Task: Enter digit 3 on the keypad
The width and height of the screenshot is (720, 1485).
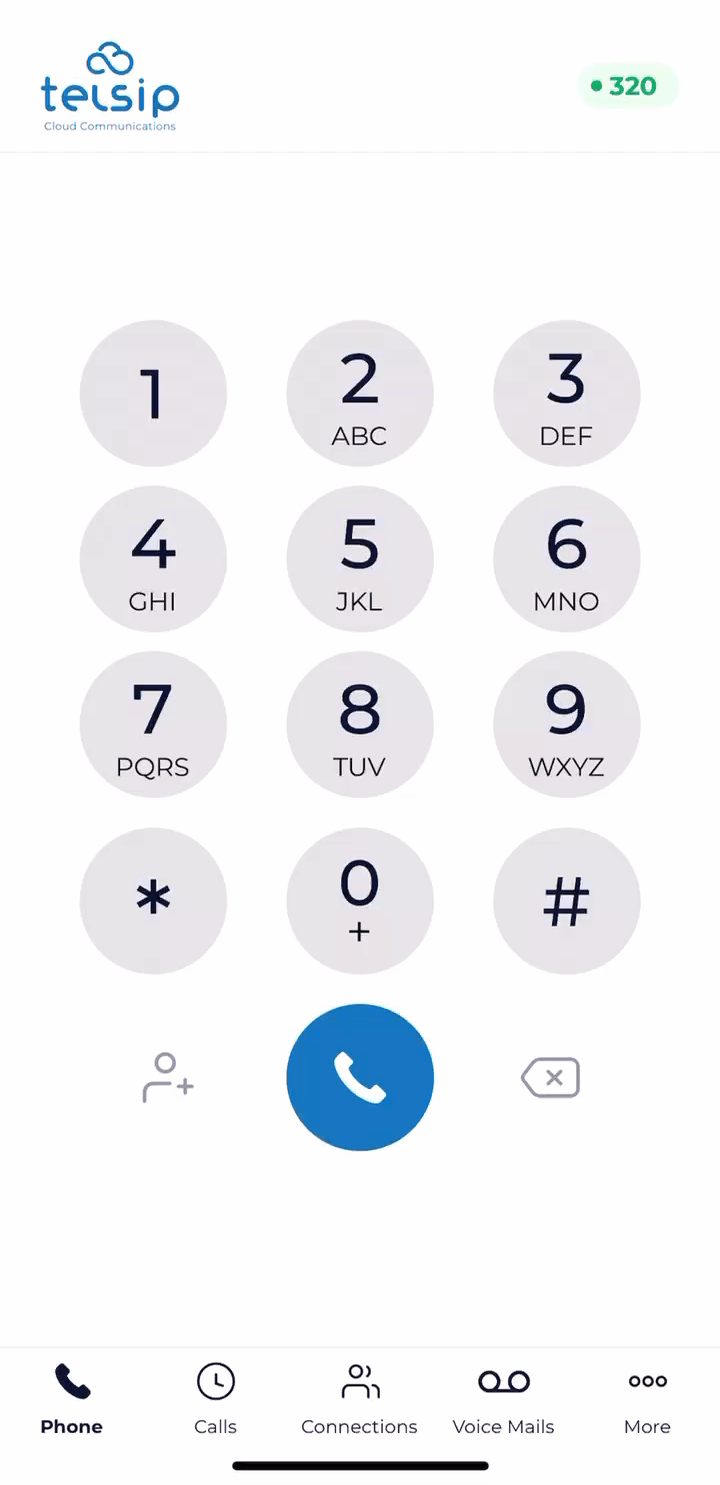Action: point(566,393)
